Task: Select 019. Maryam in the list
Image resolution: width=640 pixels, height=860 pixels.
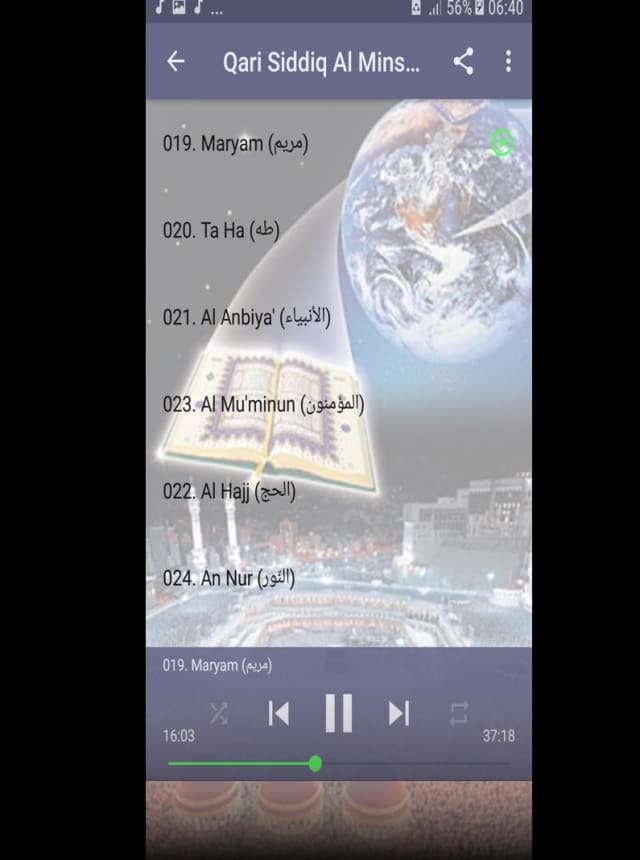Action: pyautogui.click(x=236, y=143)
